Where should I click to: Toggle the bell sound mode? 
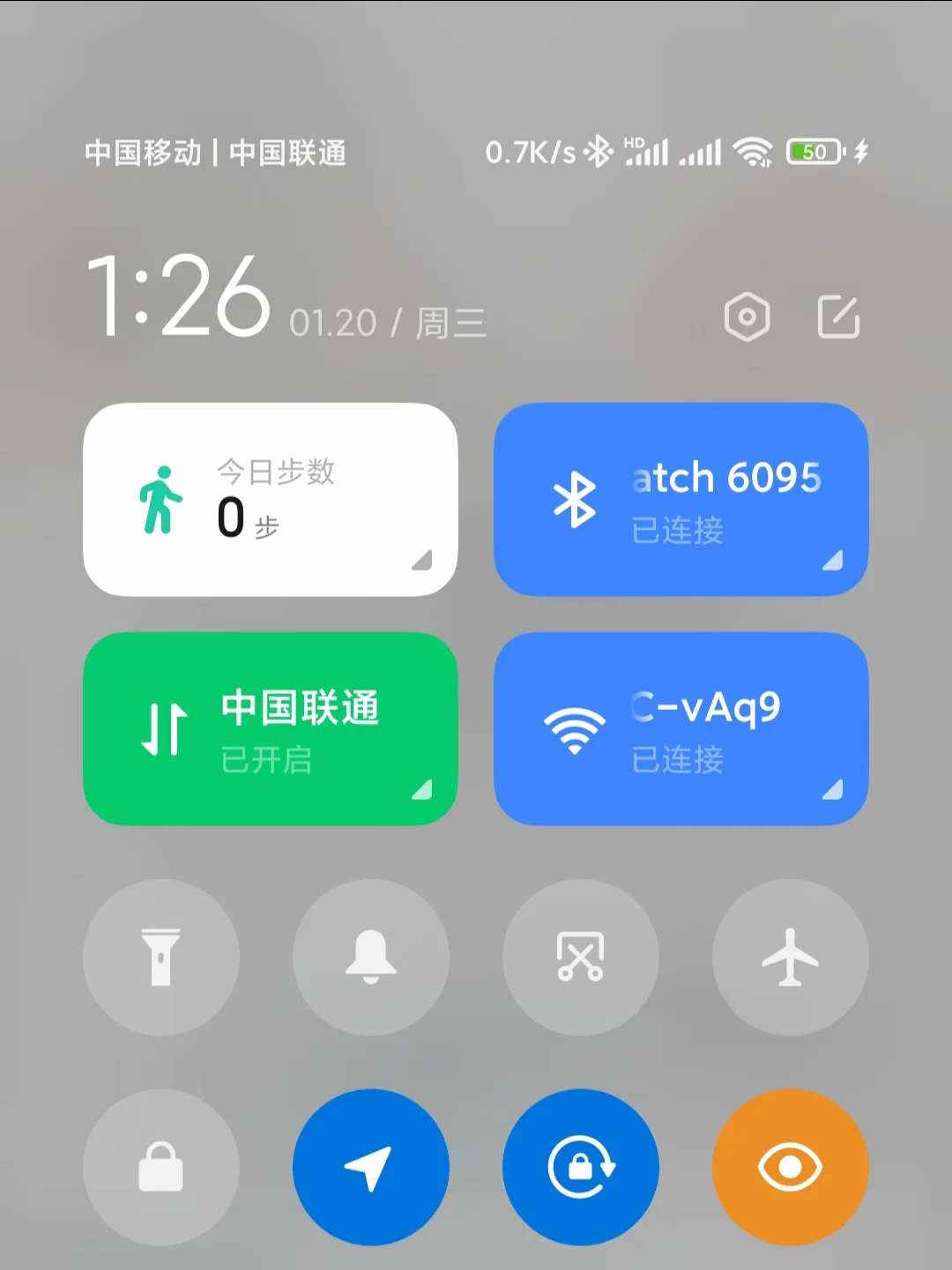coord(371,957)
